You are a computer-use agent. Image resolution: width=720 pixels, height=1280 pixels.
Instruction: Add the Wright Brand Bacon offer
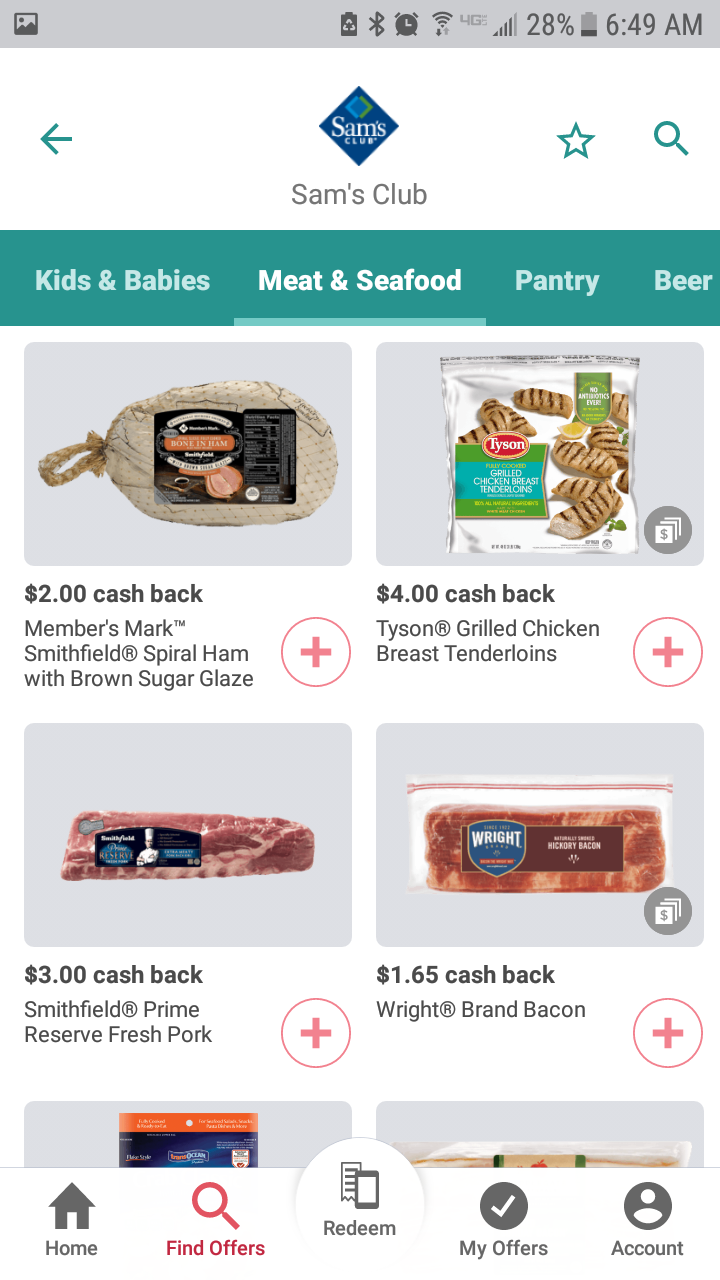(x=668, y=1033)
